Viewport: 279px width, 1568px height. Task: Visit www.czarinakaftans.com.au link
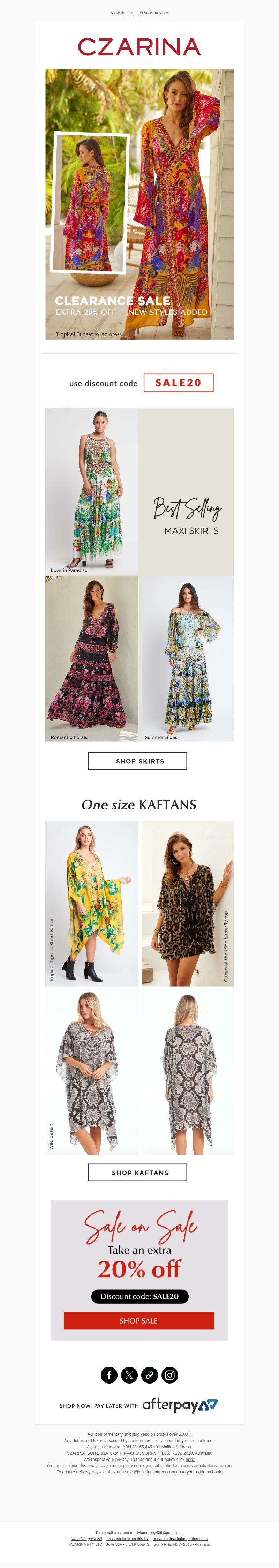(205, 1465)
